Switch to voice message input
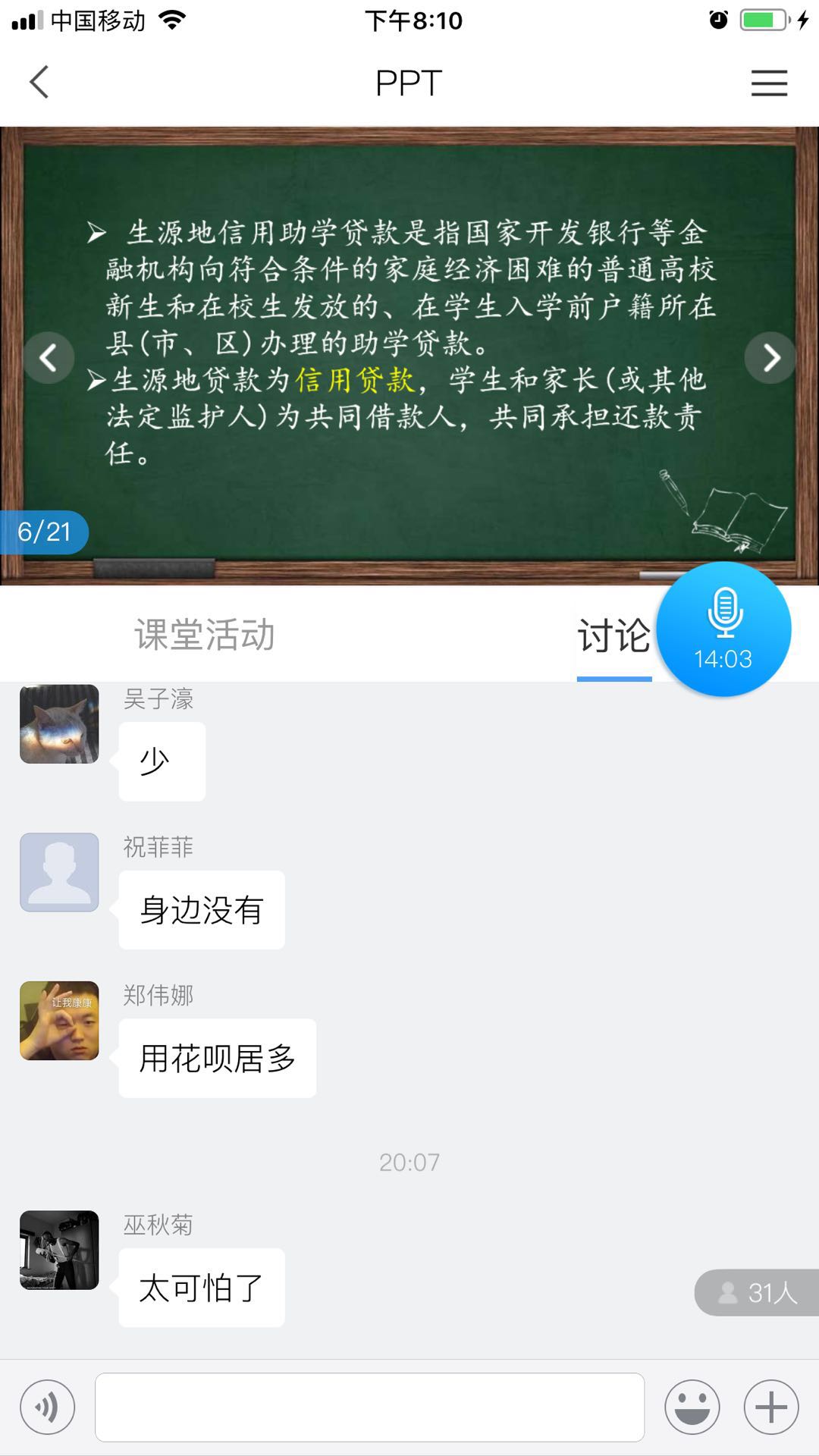The width and height of the screenshot is (819, 1456). [47, 1407]
